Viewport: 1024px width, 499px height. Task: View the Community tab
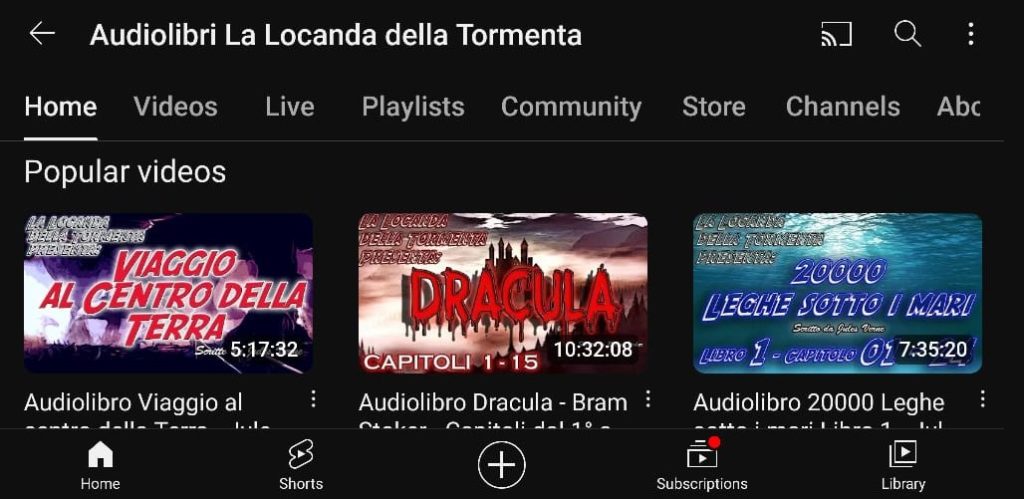[571, 107]
